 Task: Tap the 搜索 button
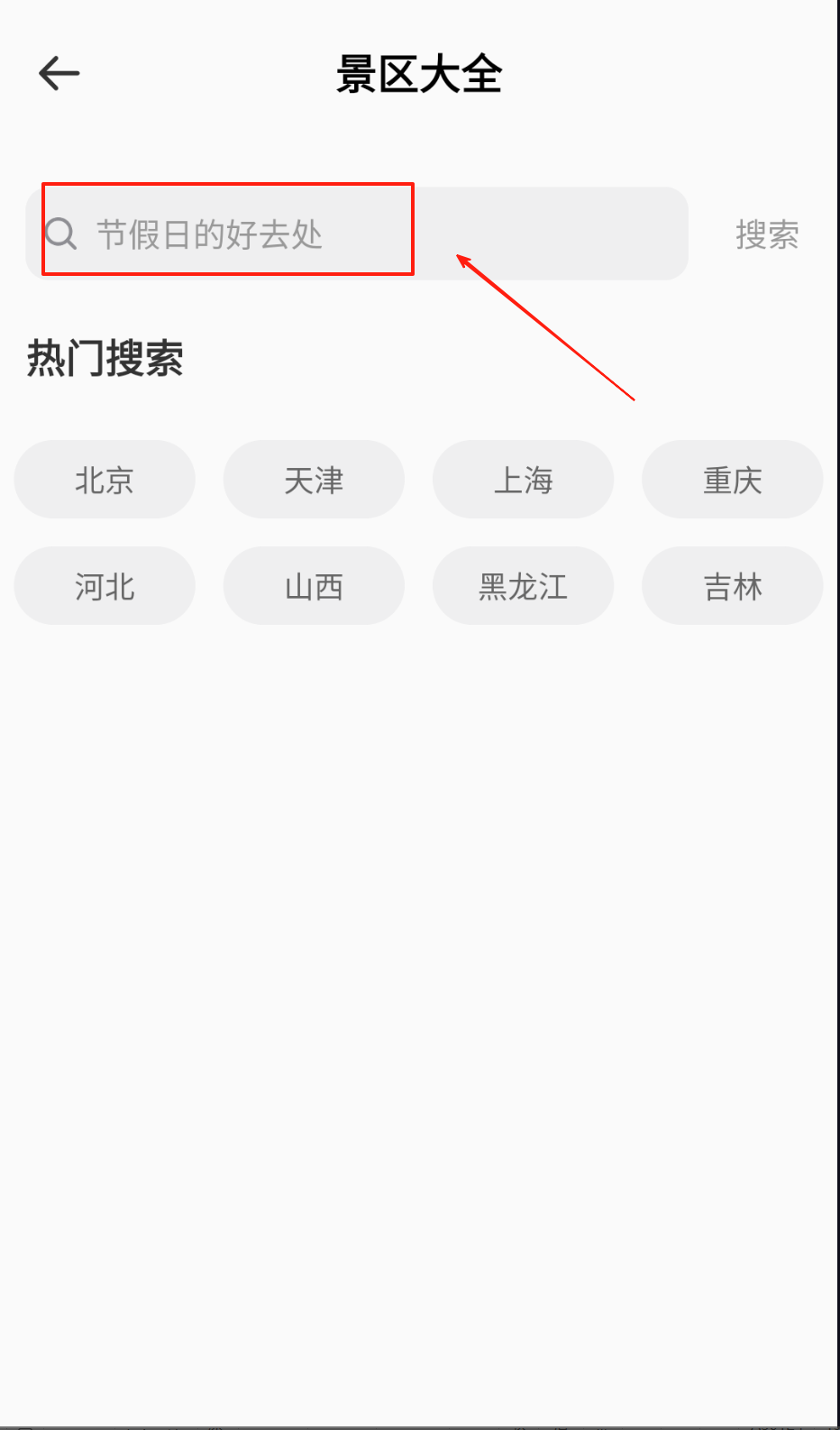pos(767,234)
